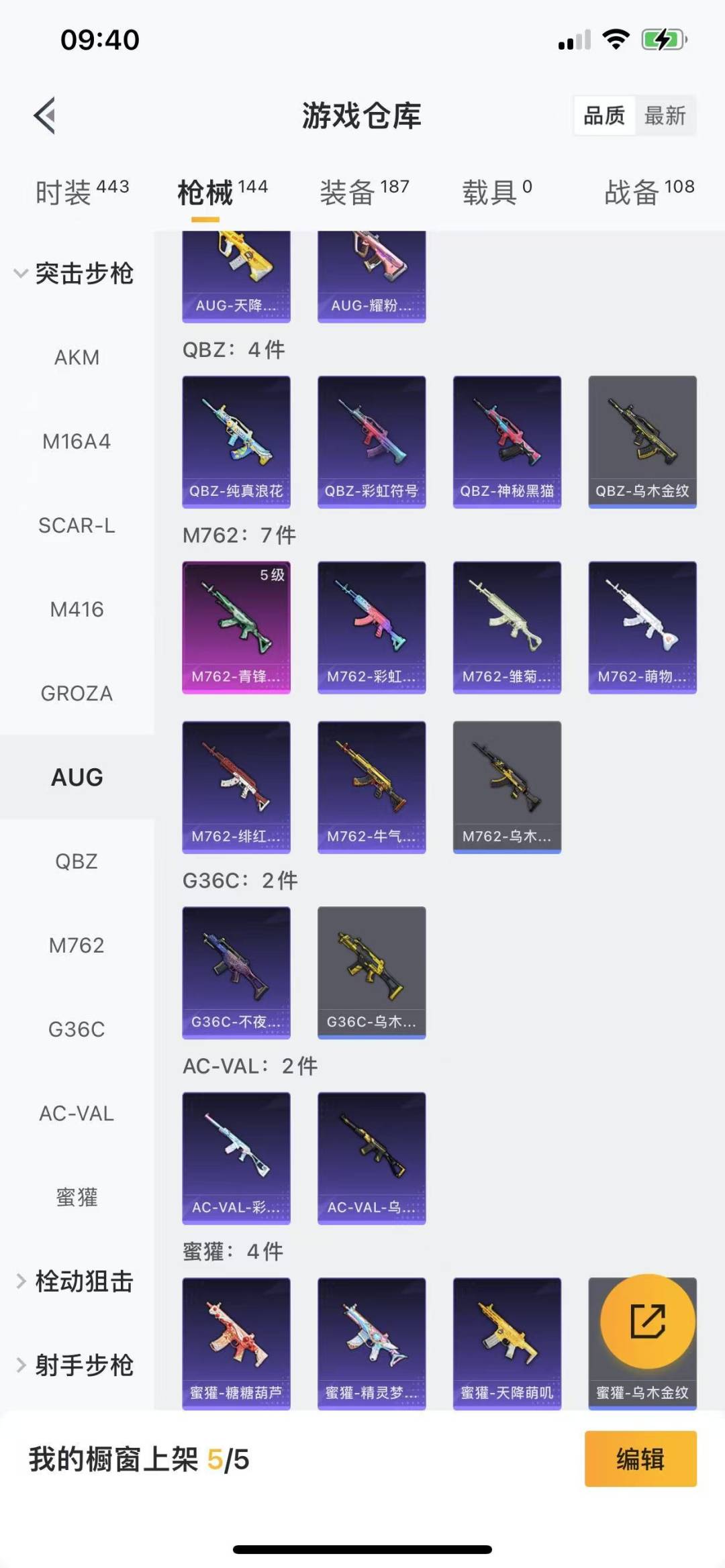
Task: Tap 编辑 to edit showcase items
Action: coord(640,1459)
